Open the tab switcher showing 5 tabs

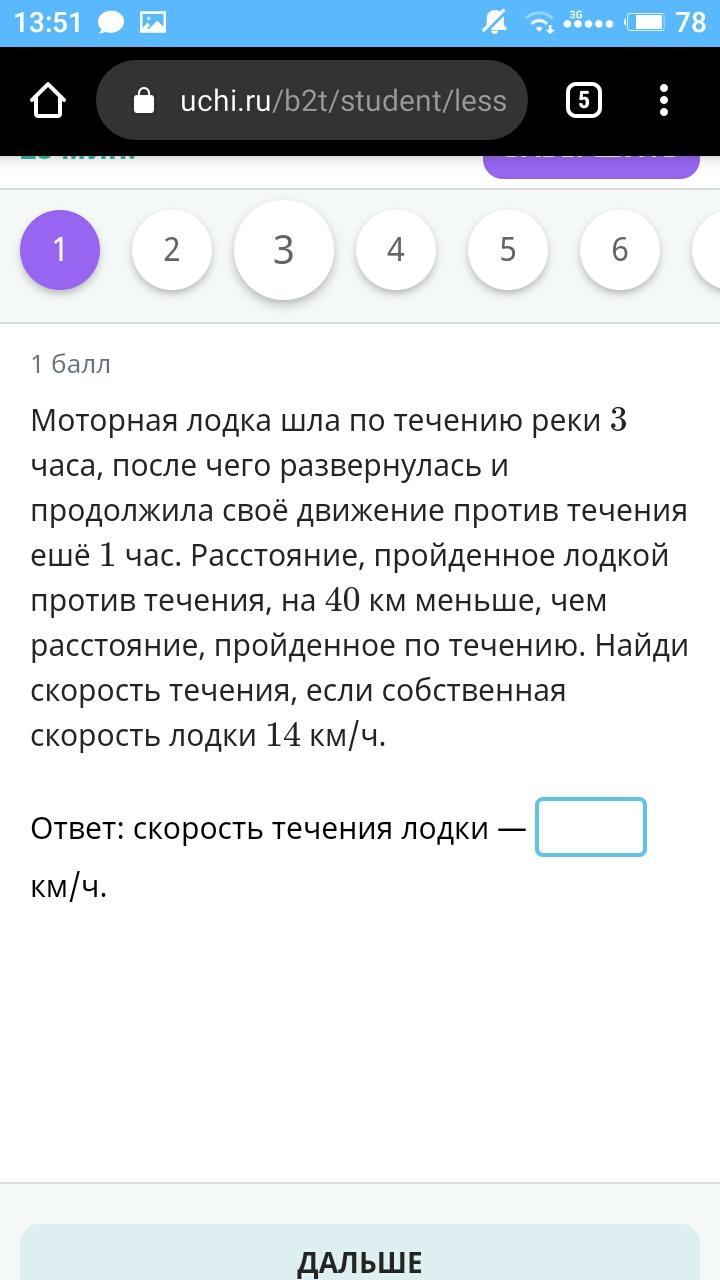(x=584, y=100)
